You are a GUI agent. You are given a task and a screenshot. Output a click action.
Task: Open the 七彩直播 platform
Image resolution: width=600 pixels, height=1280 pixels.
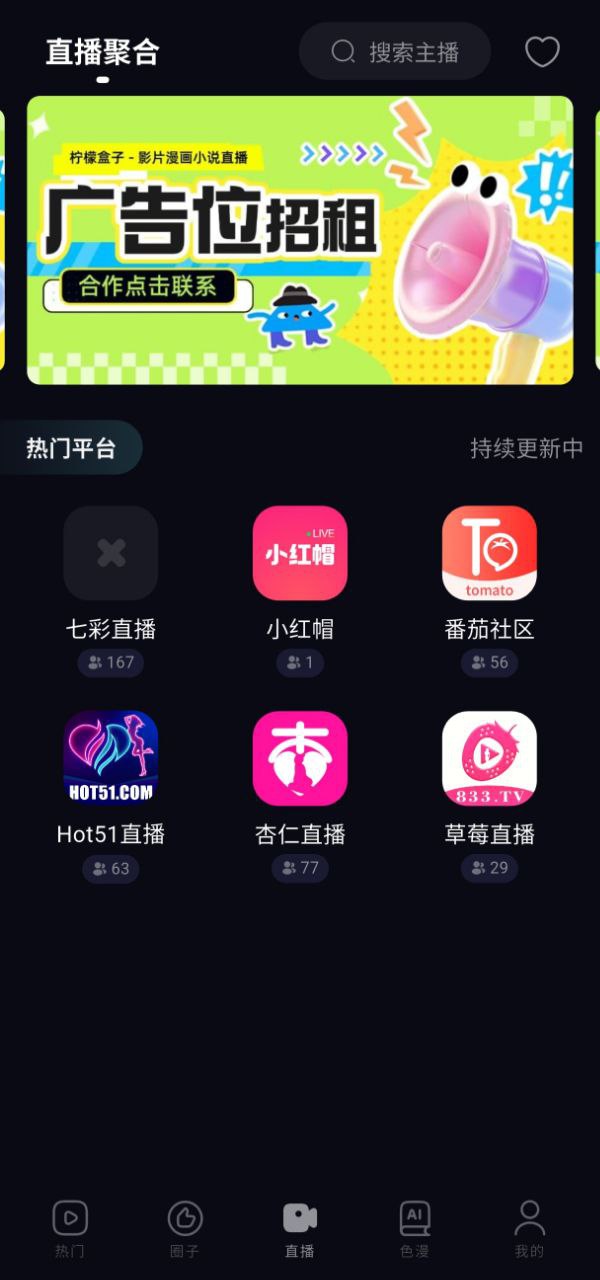point(111,553)
